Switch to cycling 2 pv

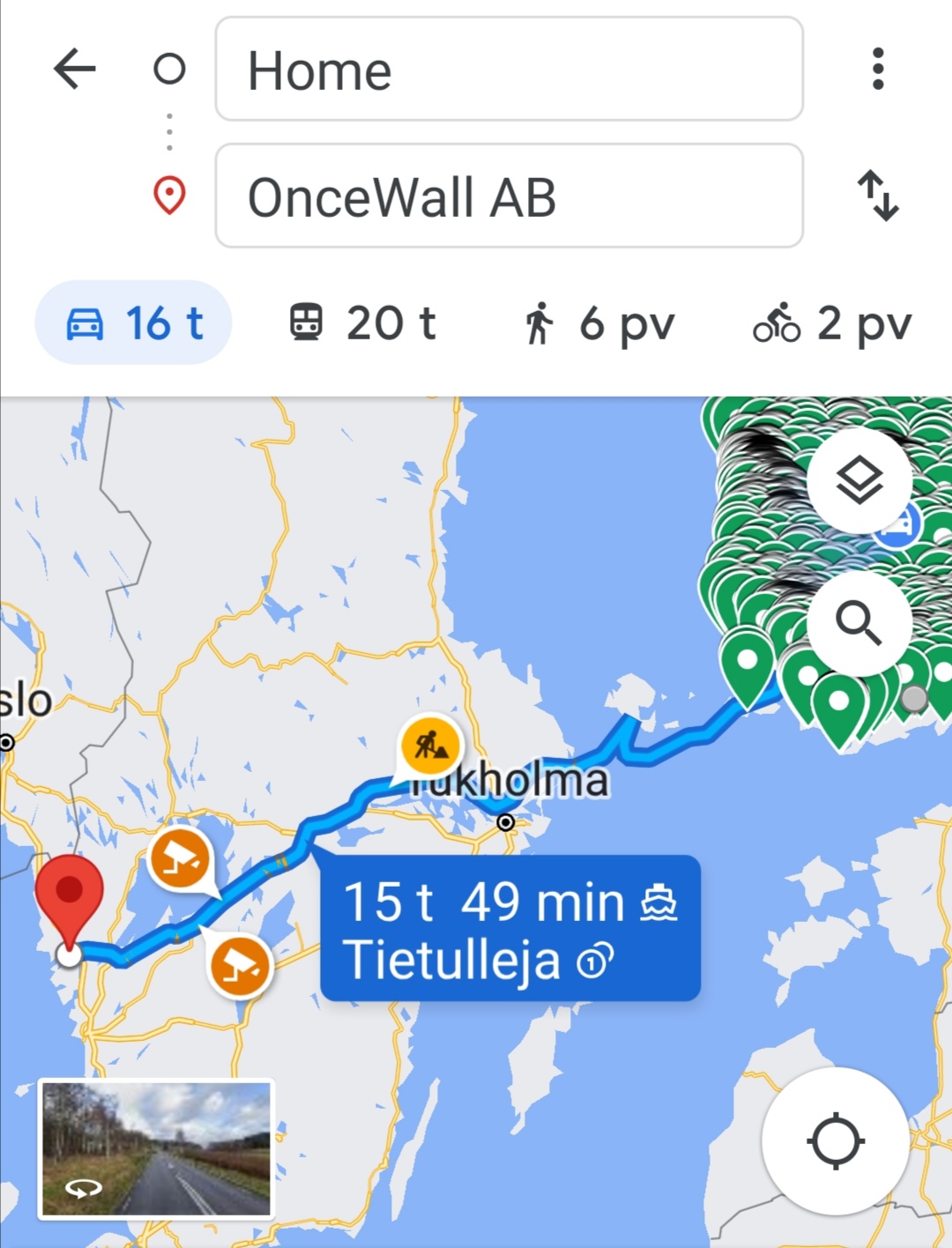tap(833, 323)
